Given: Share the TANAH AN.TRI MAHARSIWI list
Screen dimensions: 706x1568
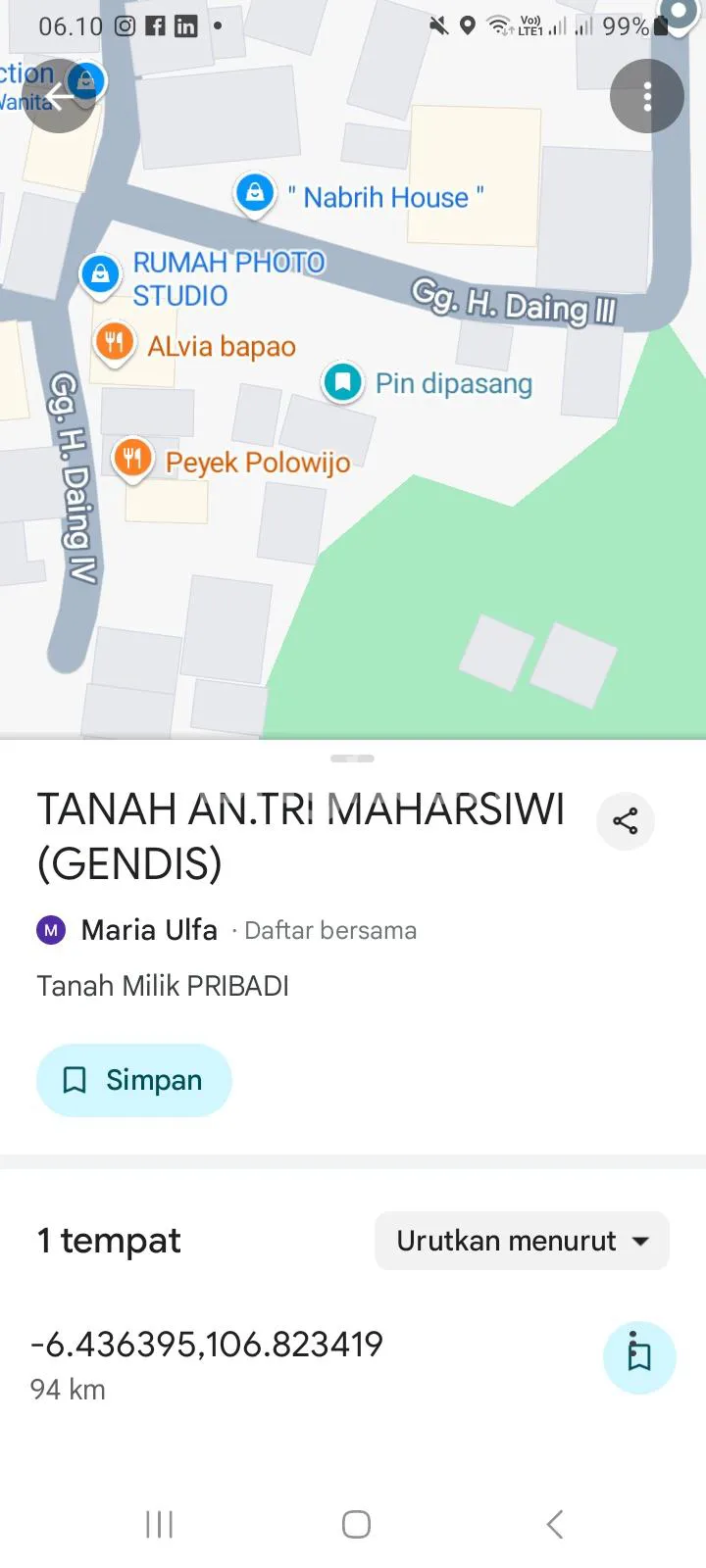Looking at the screenshot, I should (625, 821).
